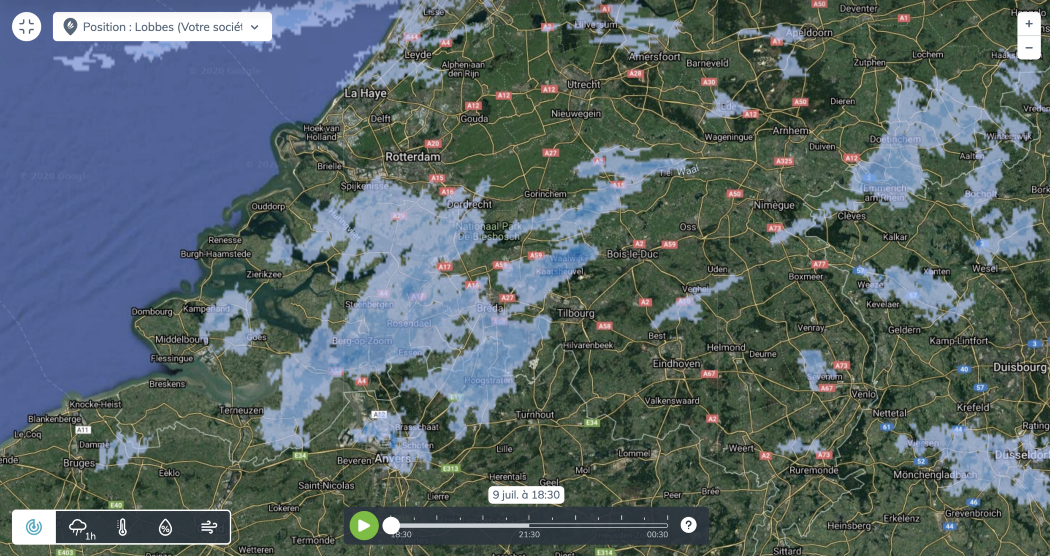Zoom out of the map

(x=1029, y=48)
